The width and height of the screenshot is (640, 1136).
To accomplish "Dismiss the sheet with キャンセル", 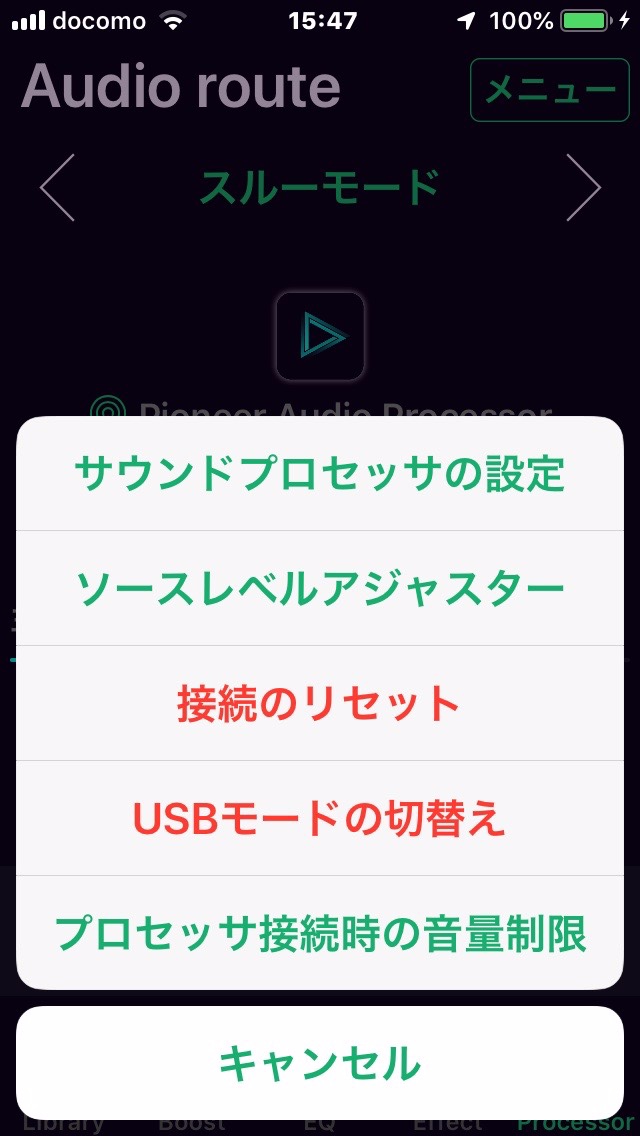I will (x=320, y=1062).
